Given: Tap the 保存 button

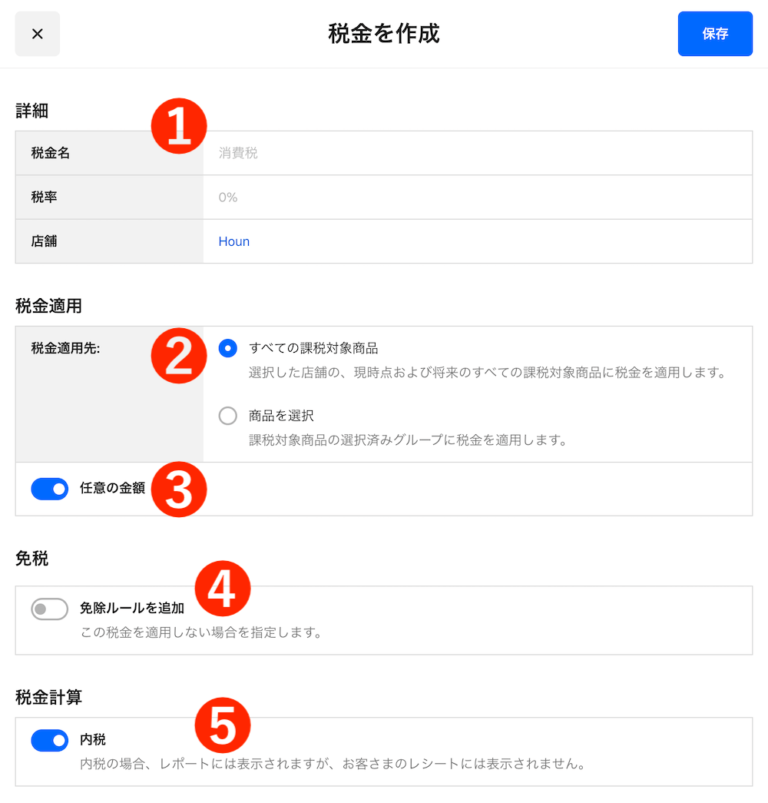Looking at the screenshot, I should click(x=715, y=34).
